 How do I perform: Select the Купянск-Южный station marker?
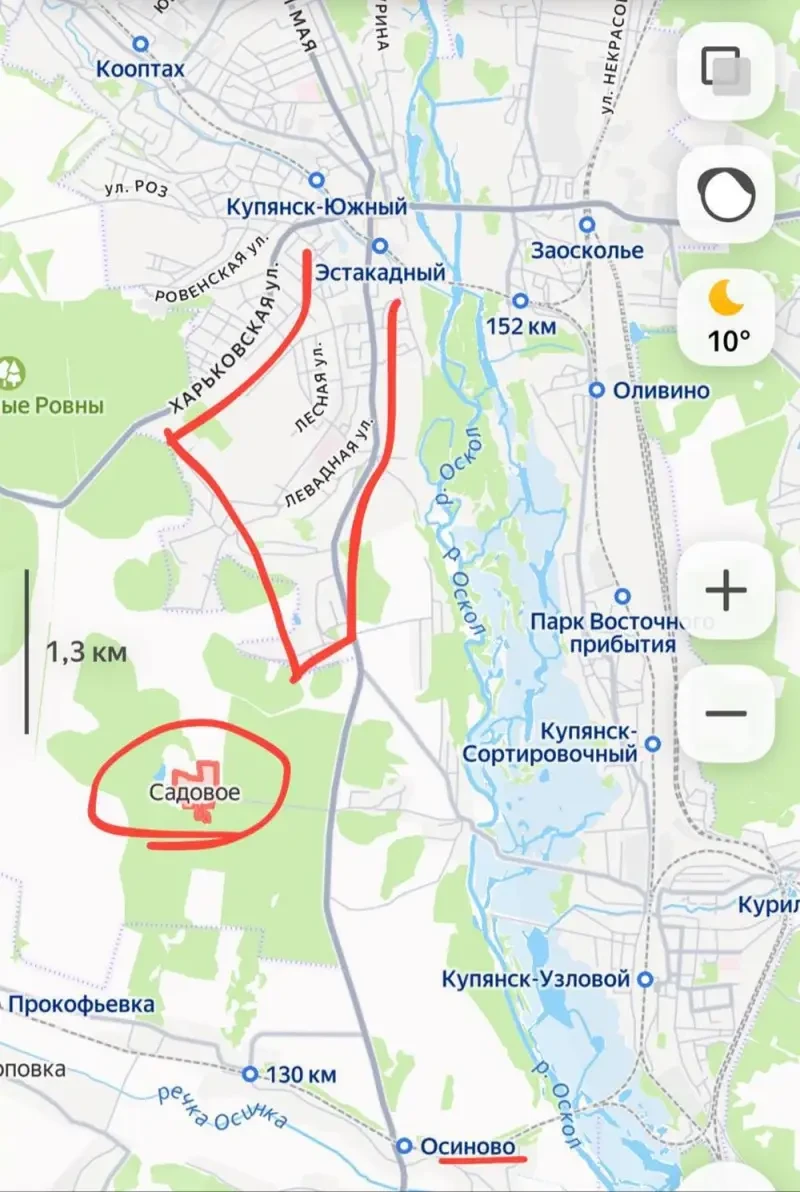pyautogui.click(x=317, y=180)
